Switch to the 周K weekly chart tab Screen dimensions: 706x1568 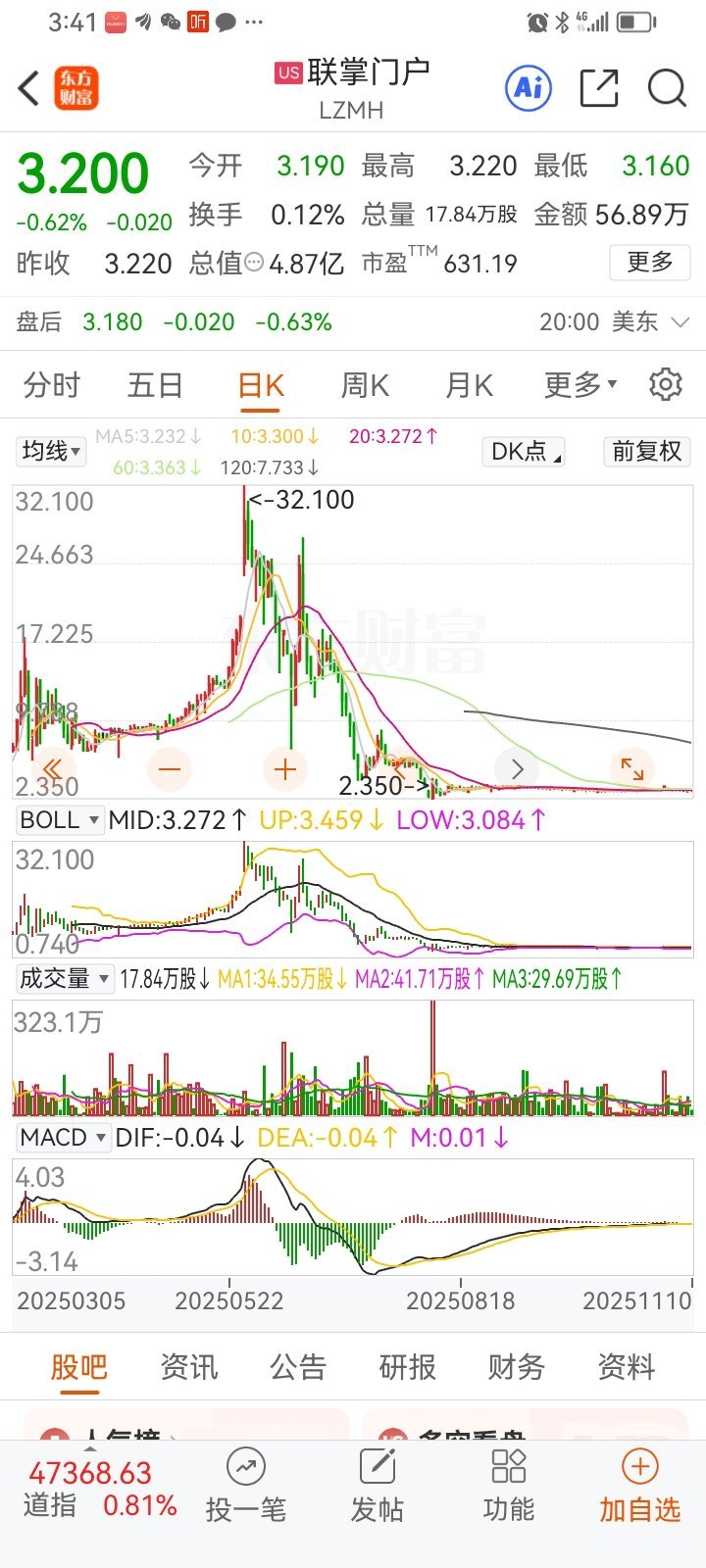click(364, 385)
